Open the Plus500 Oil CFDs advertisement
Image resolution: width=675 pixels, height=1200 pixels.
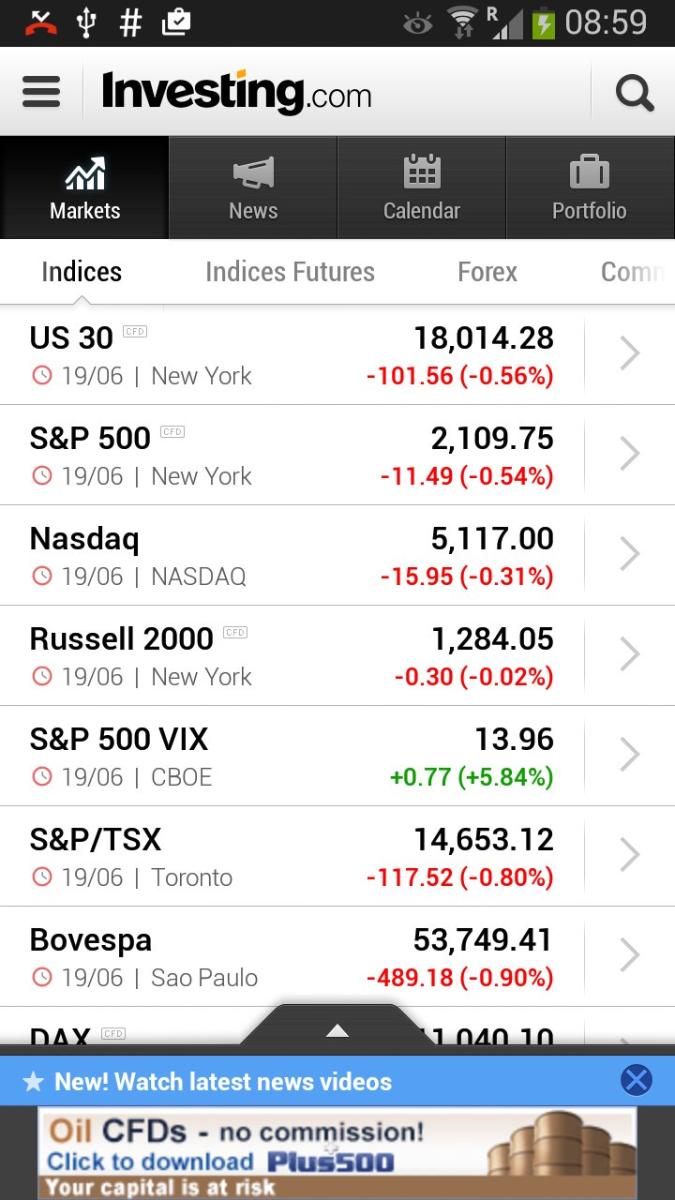point(337,1153)
